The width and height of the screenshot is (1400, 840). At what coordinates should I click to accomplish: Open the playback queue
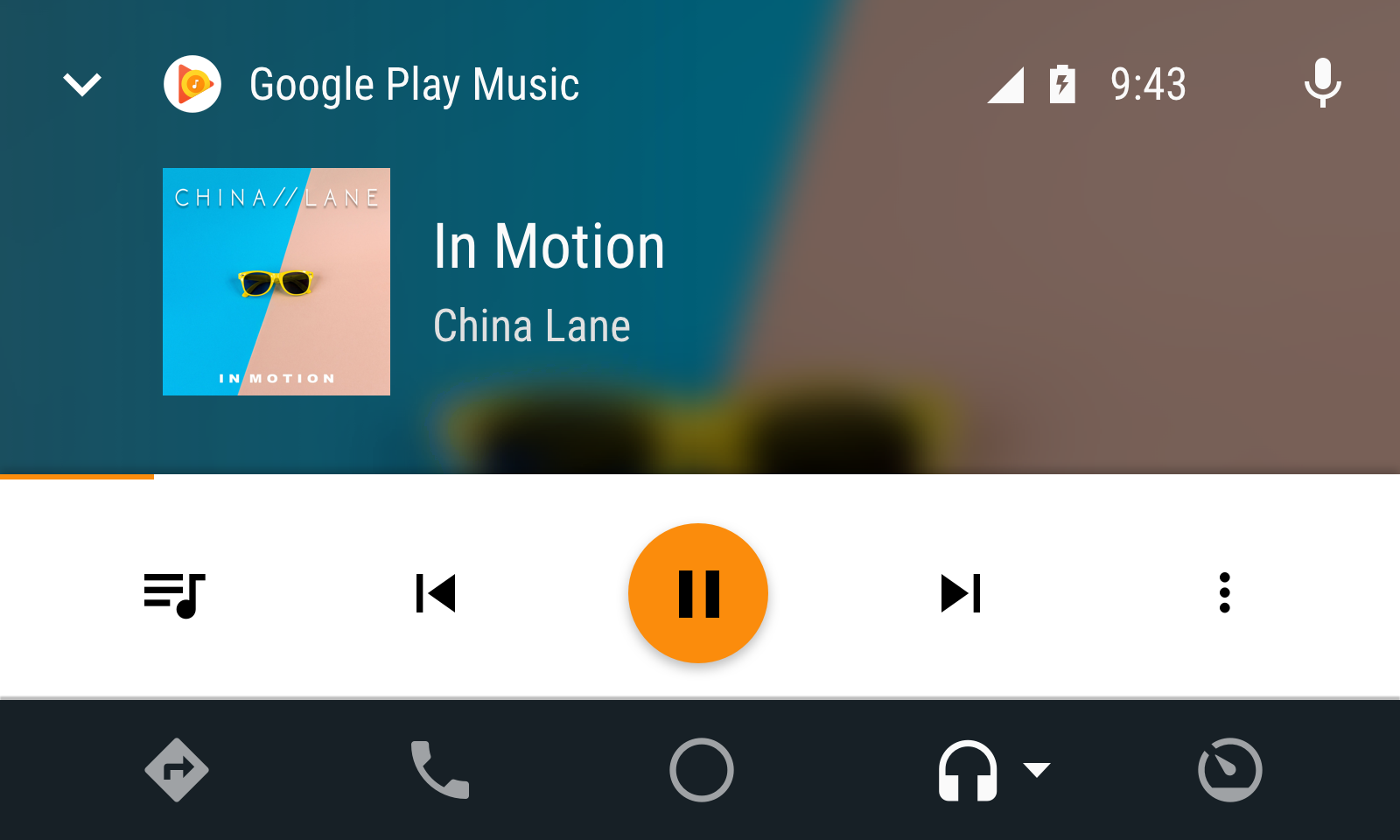pos(174,594)
